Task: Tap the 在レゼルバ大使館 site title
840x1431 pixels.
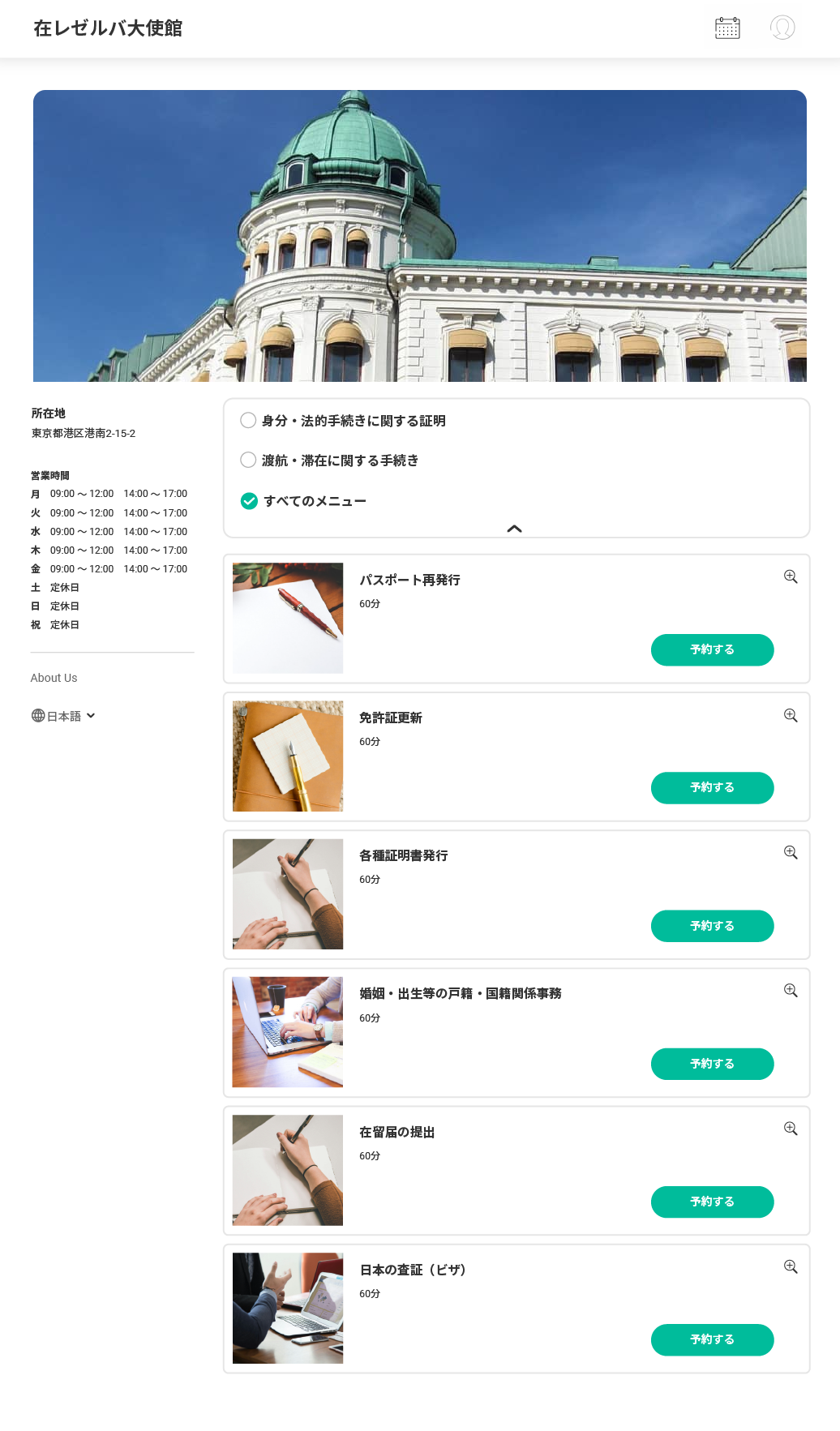Action: pyautogui.click(x=108, y=28)
